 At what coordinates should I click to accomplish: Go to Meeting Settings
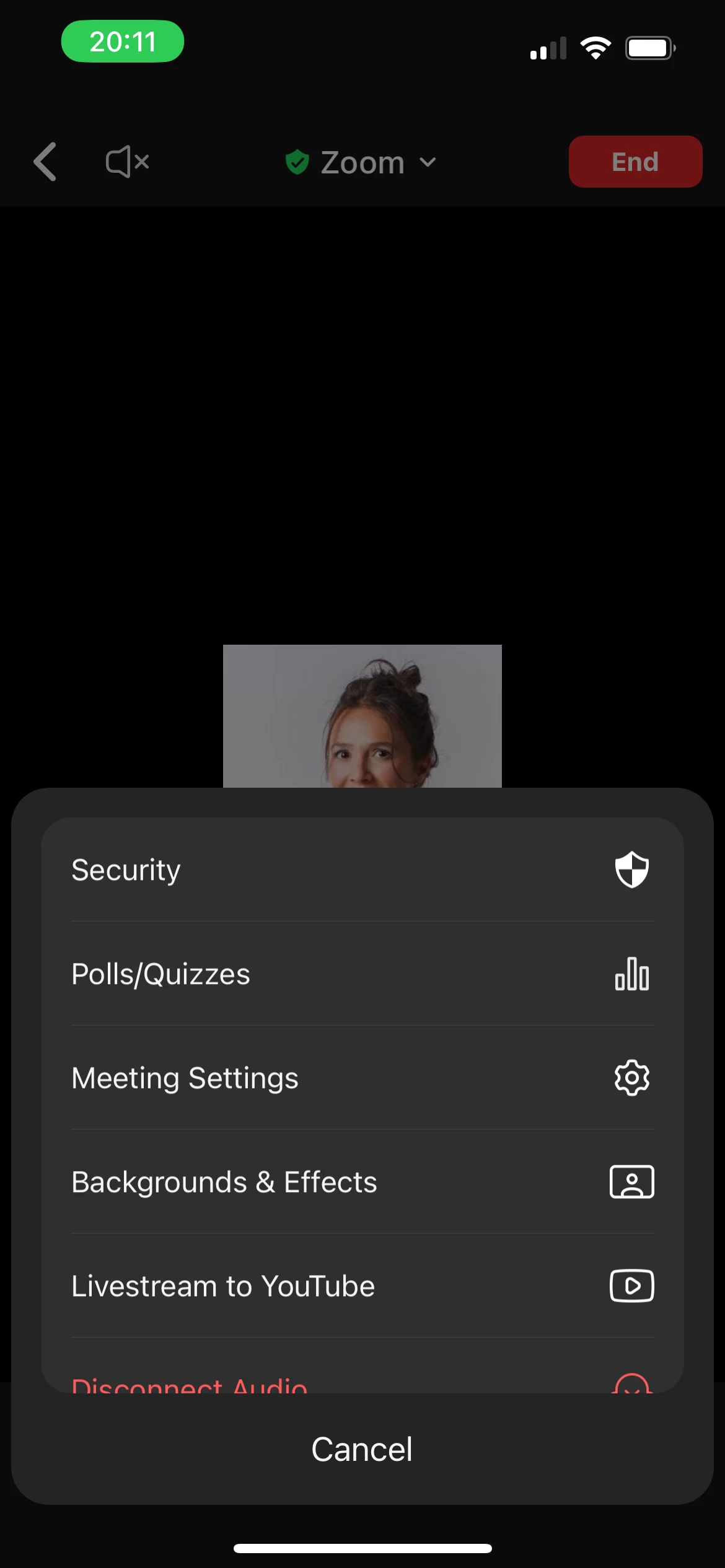(x=362, y=1078)
